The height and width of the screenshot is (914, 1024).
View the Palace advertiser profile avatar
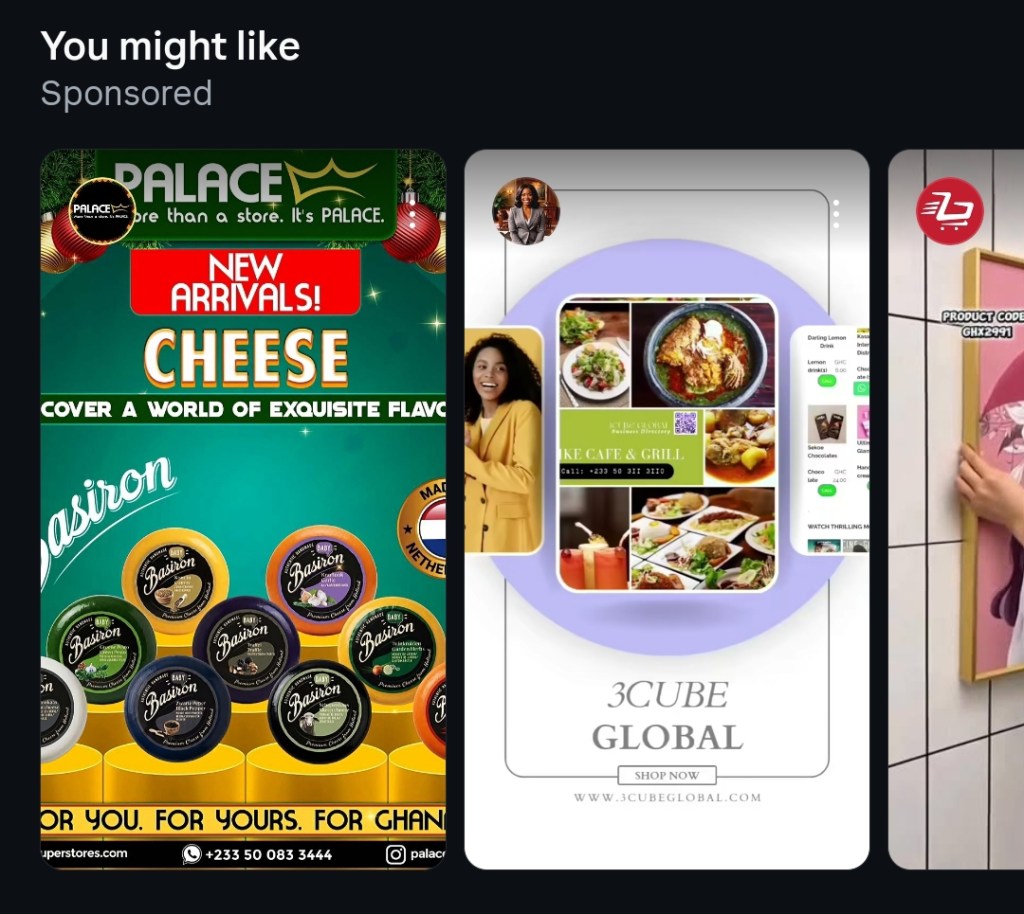click(102, 211)
